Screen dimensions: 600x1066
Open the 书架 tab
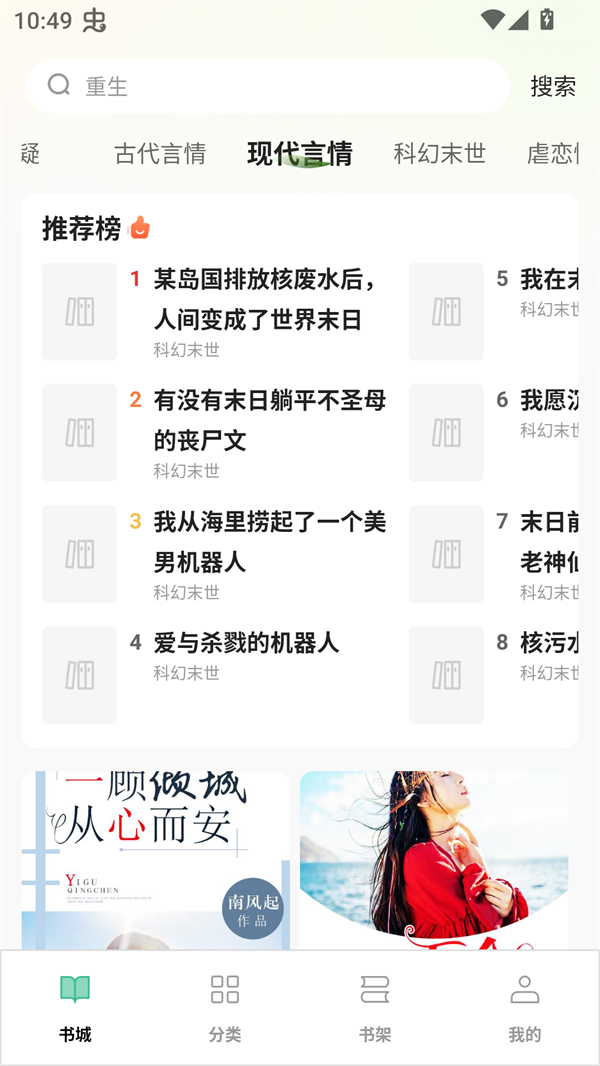point(375,1007)
